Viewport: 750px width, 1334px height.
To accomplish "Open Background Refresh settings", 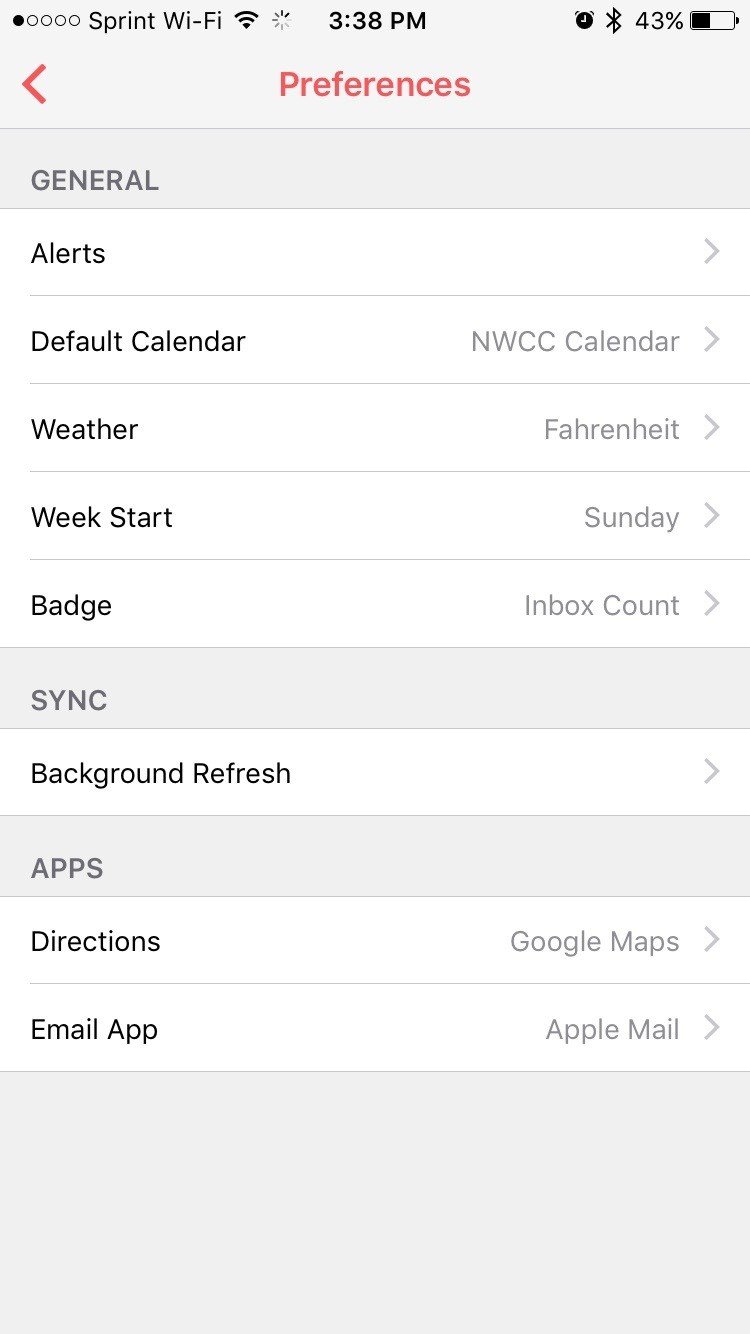I will pos(375,772).
